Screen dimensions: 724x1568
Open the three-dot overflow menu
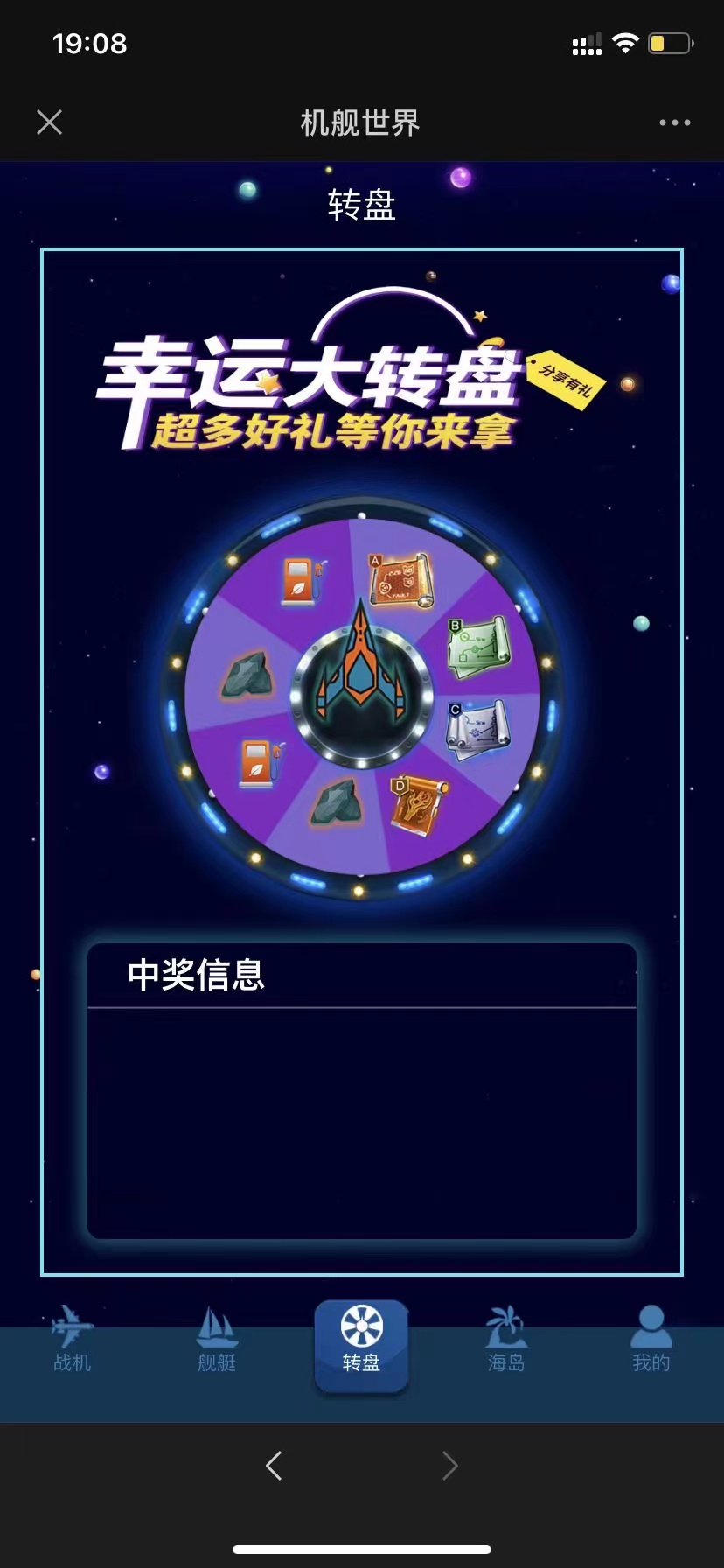(x=674, y=122)
